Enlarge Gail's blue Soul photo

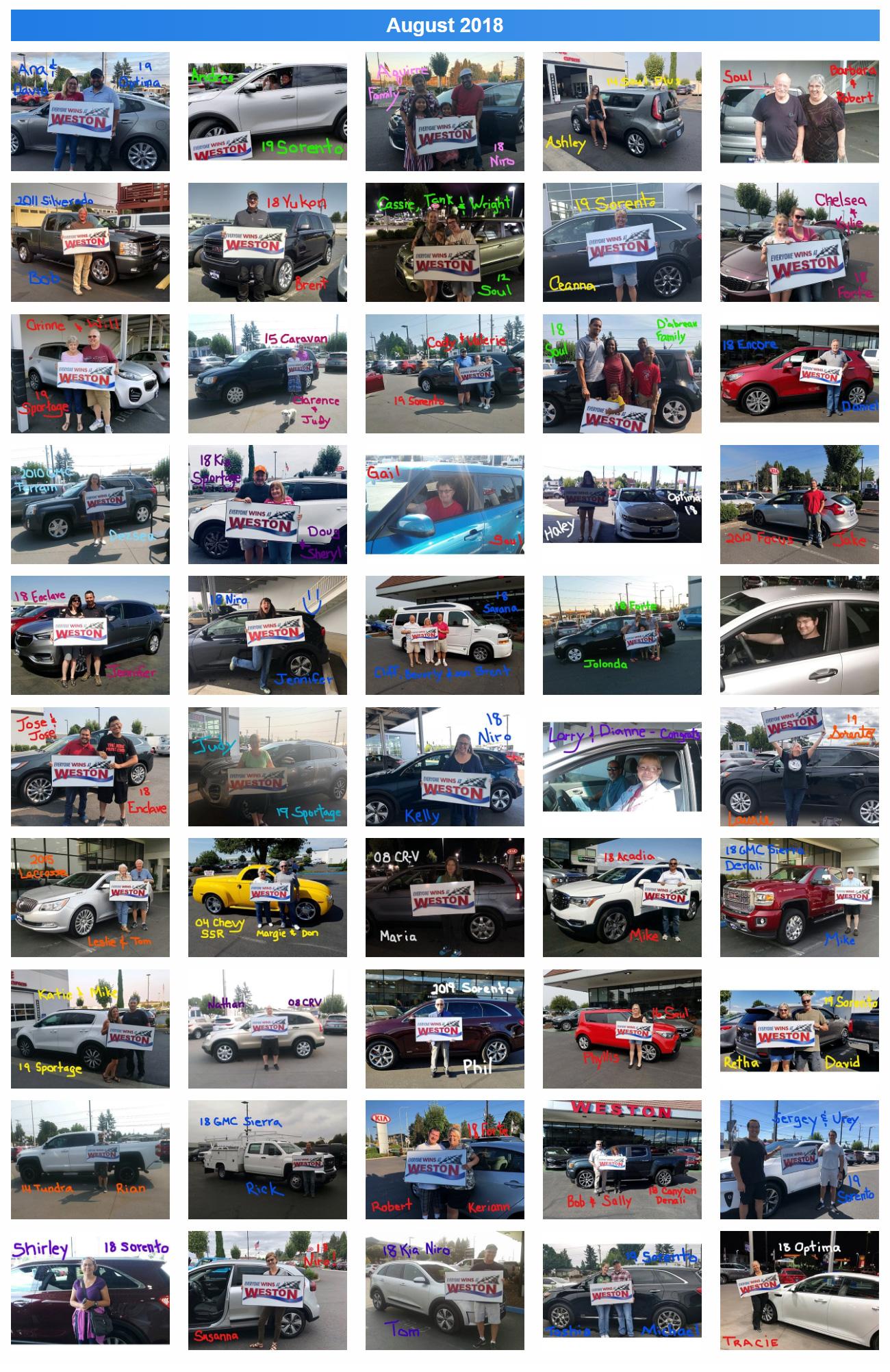coord(444,505)
